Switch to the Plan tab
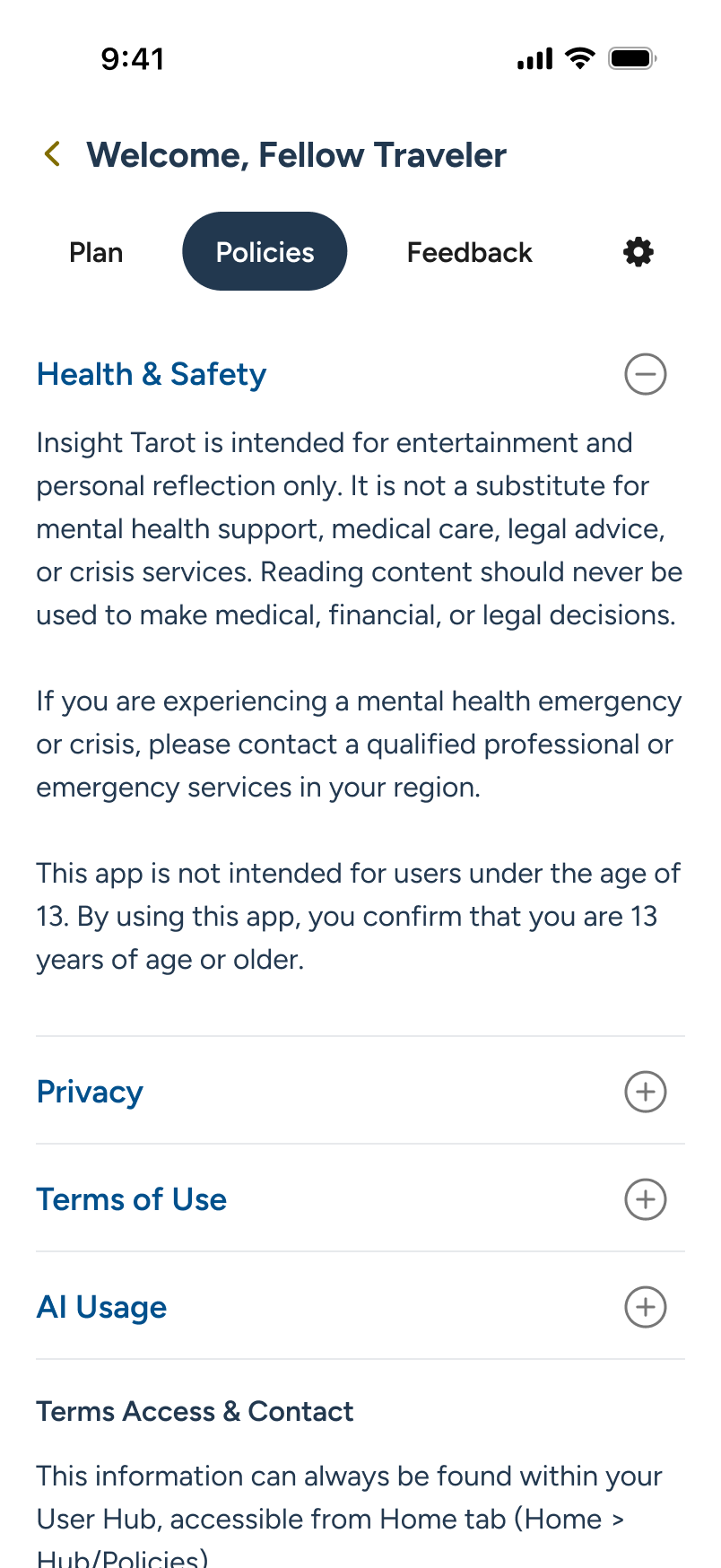 (x=96, y=252)
